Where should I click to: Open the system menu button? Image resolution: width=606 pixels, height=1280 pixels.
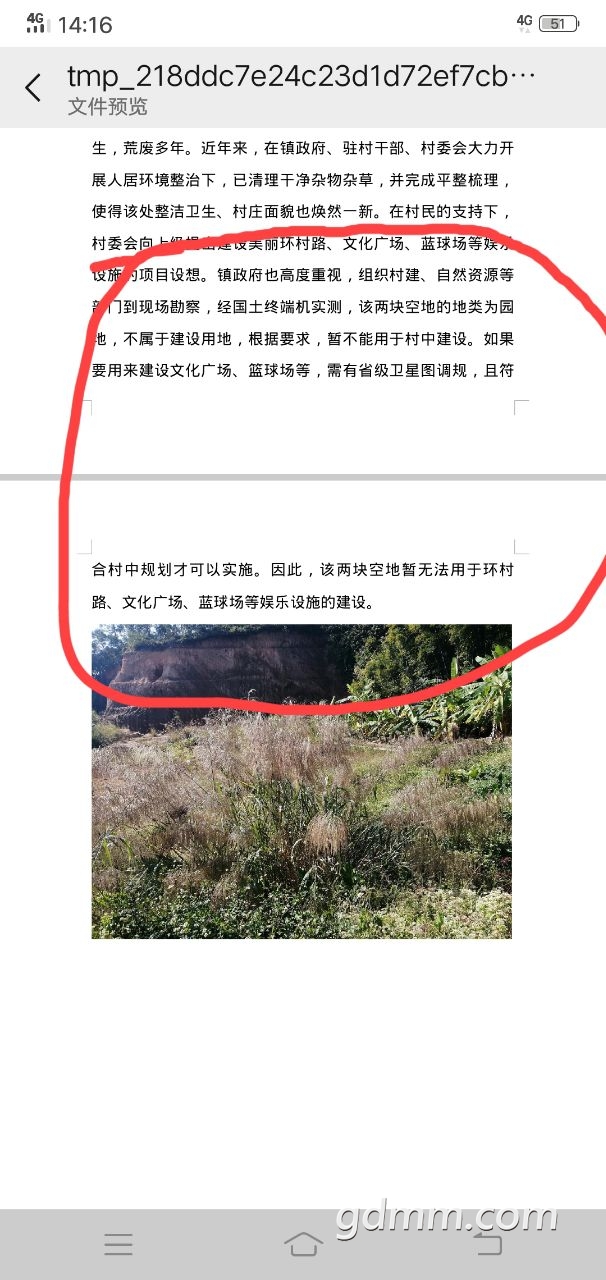[x=118, y=1244]
